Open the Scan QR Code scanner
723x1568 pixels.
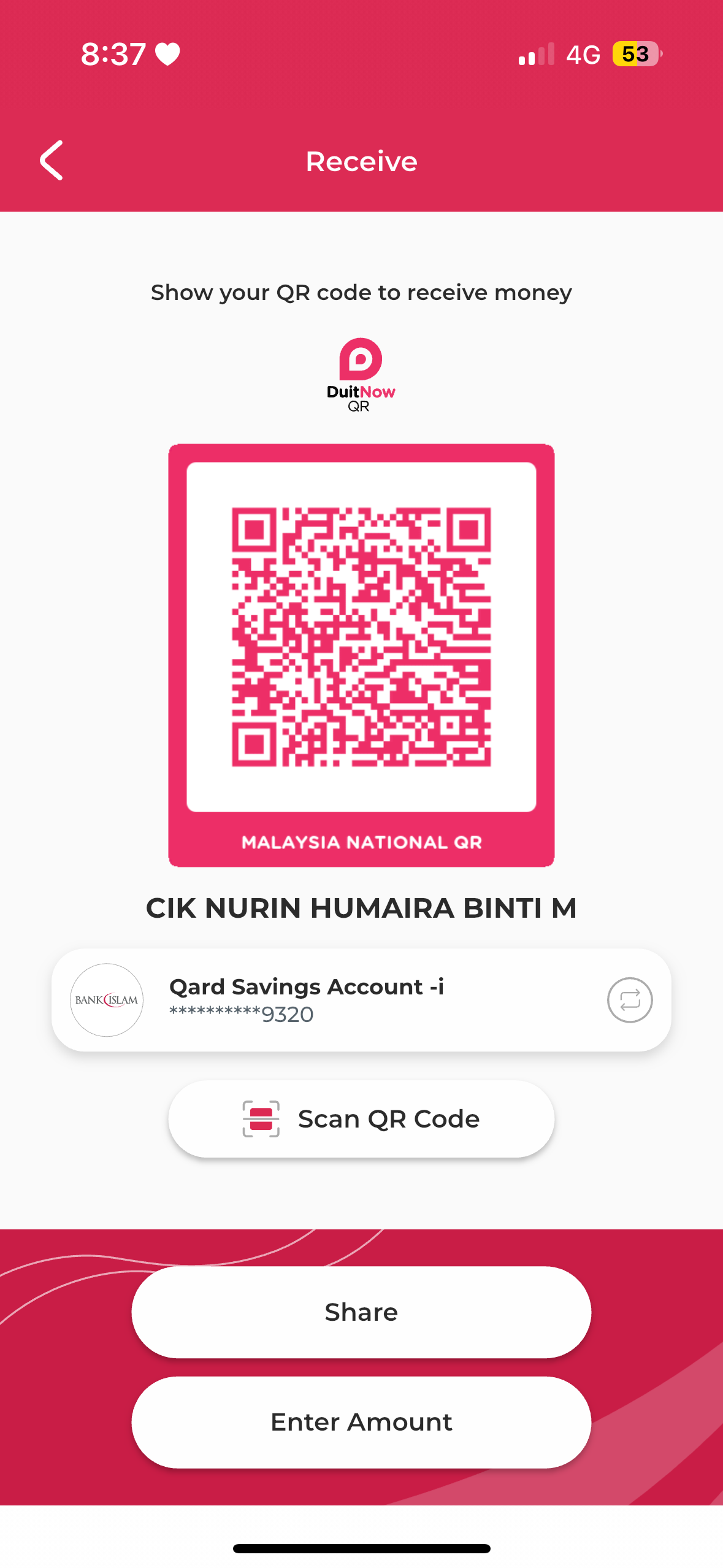361,1119
